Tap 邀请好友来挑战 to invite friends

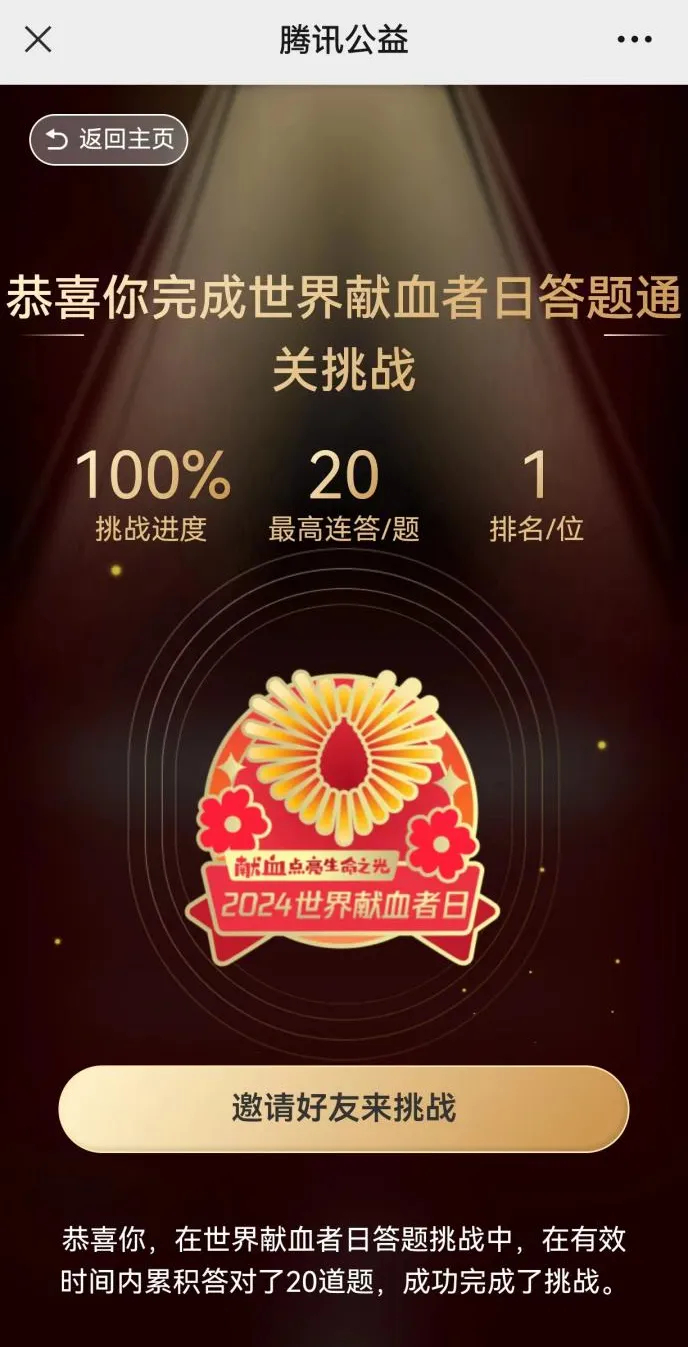coord(343,1108)
